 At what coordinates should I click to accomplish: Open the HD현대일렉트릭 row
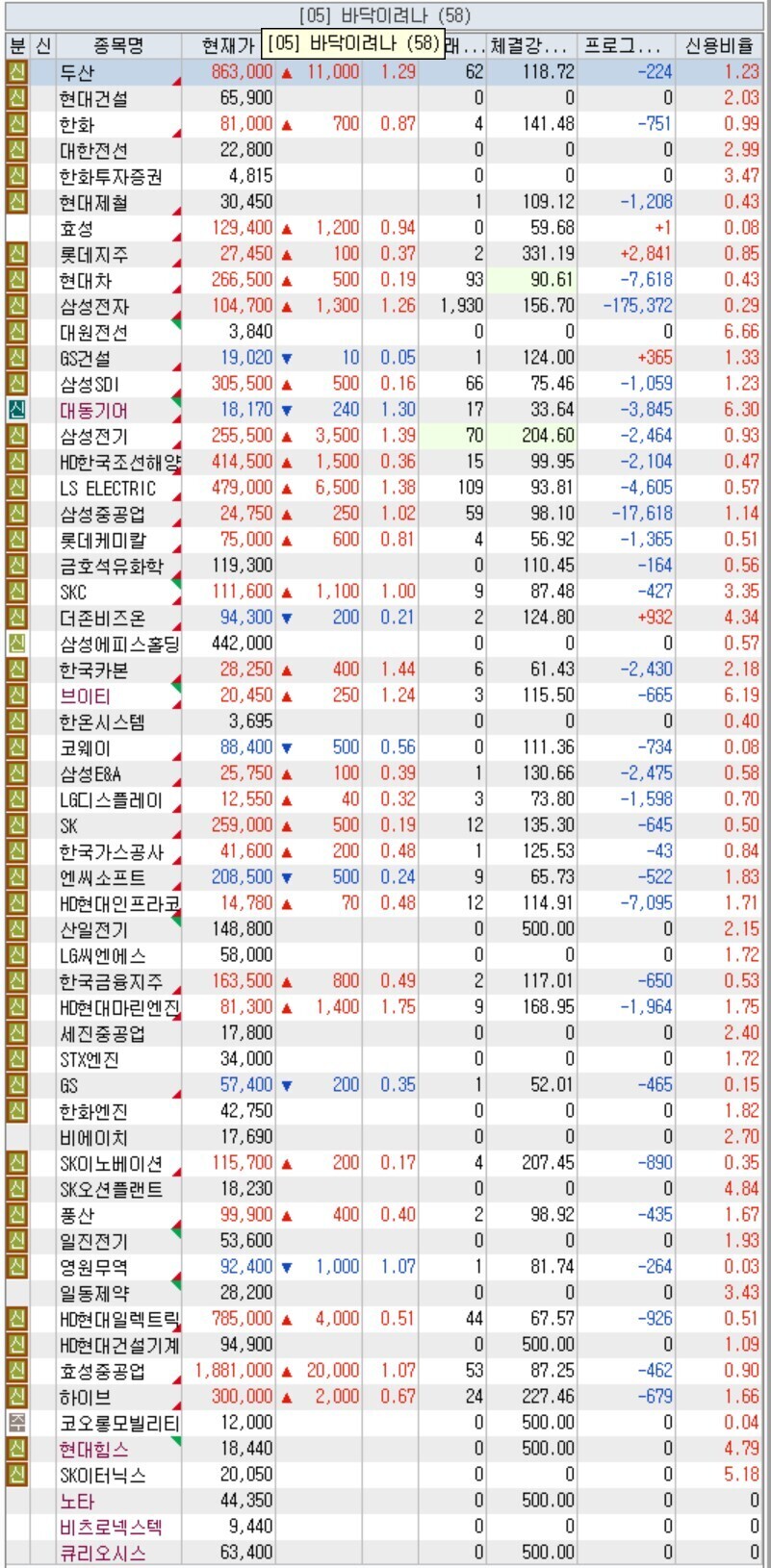(x=383, y=1319)
